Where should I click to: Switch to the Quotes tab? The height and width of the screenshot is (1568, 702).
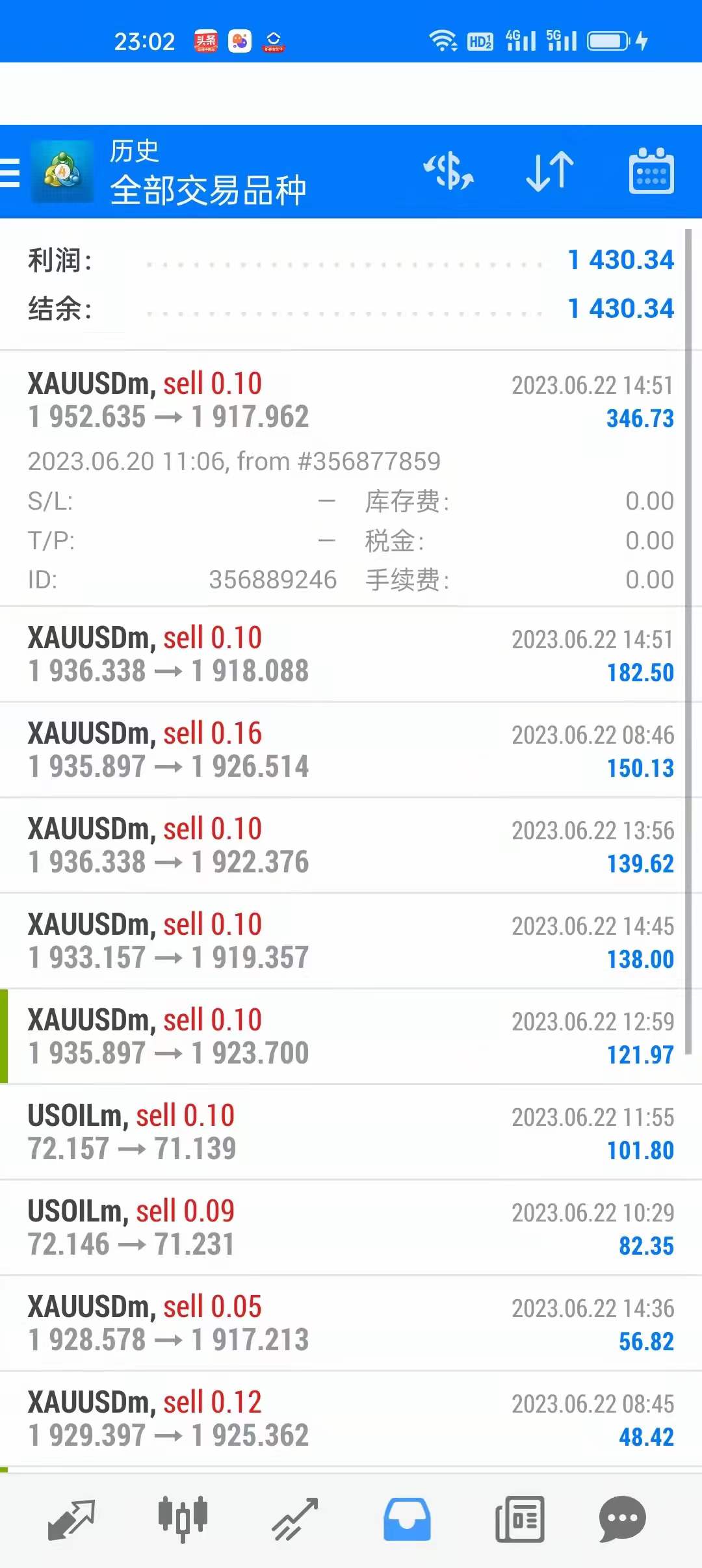point(71,1520)
